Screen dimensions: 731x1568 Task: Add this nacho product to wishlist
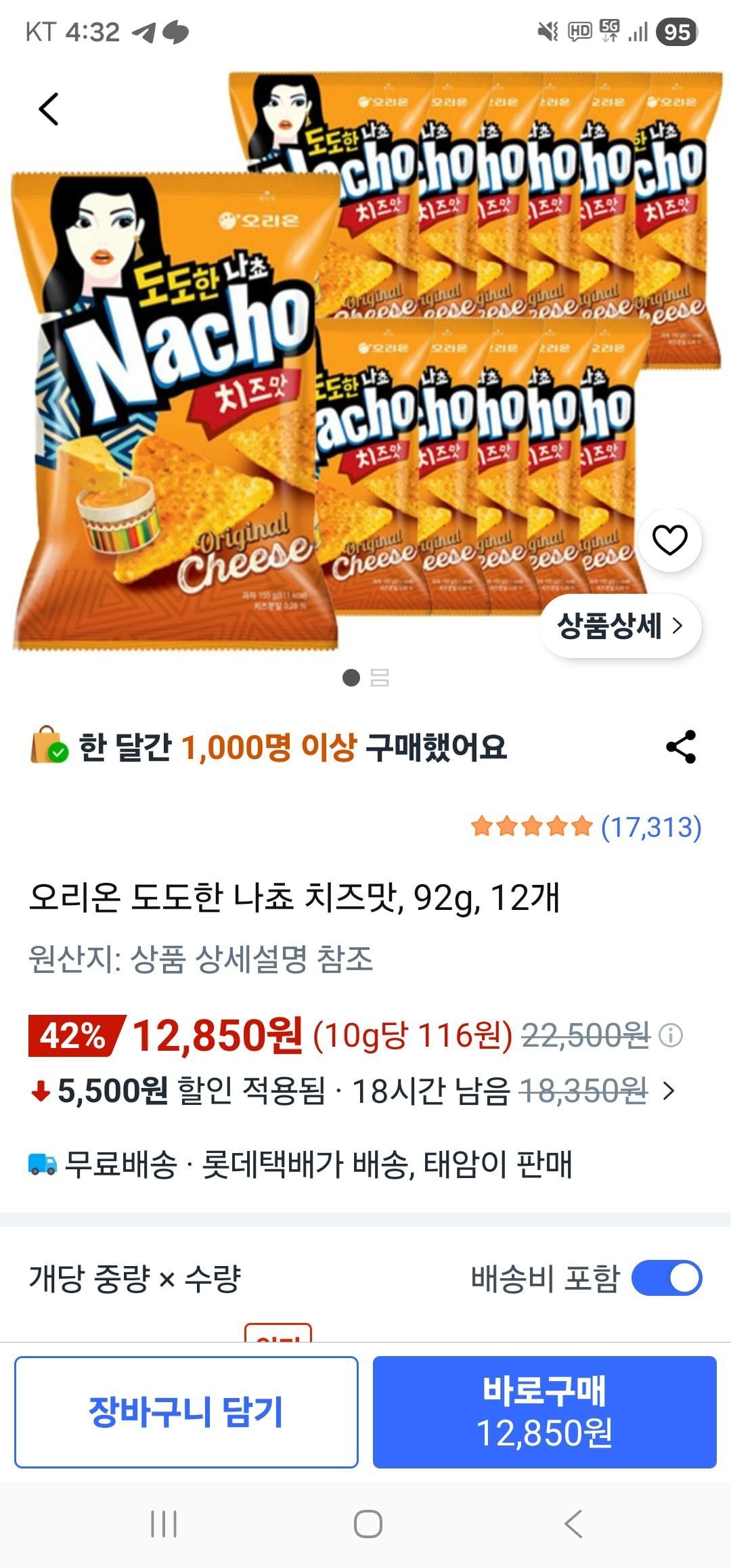pyautogui.click(x=669, y=540)
